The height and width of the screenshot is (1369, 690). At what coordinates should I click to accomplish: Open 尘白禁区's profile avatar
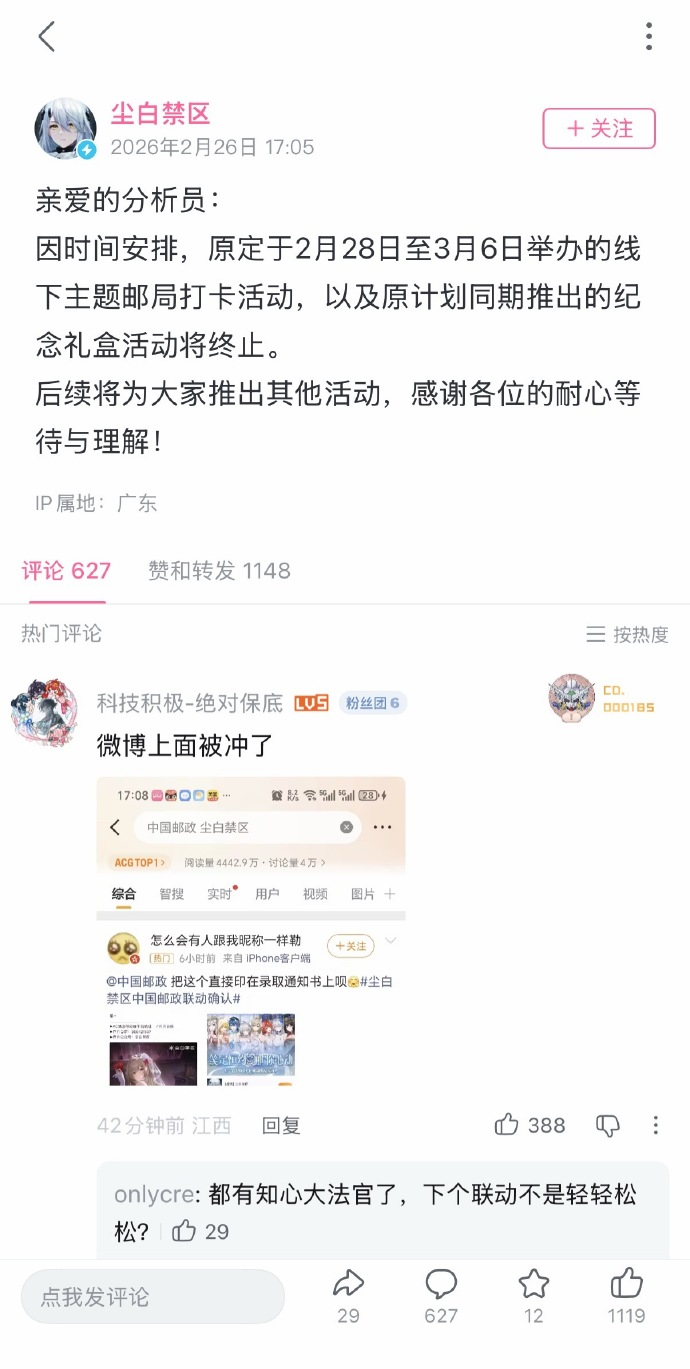point(66,129)
